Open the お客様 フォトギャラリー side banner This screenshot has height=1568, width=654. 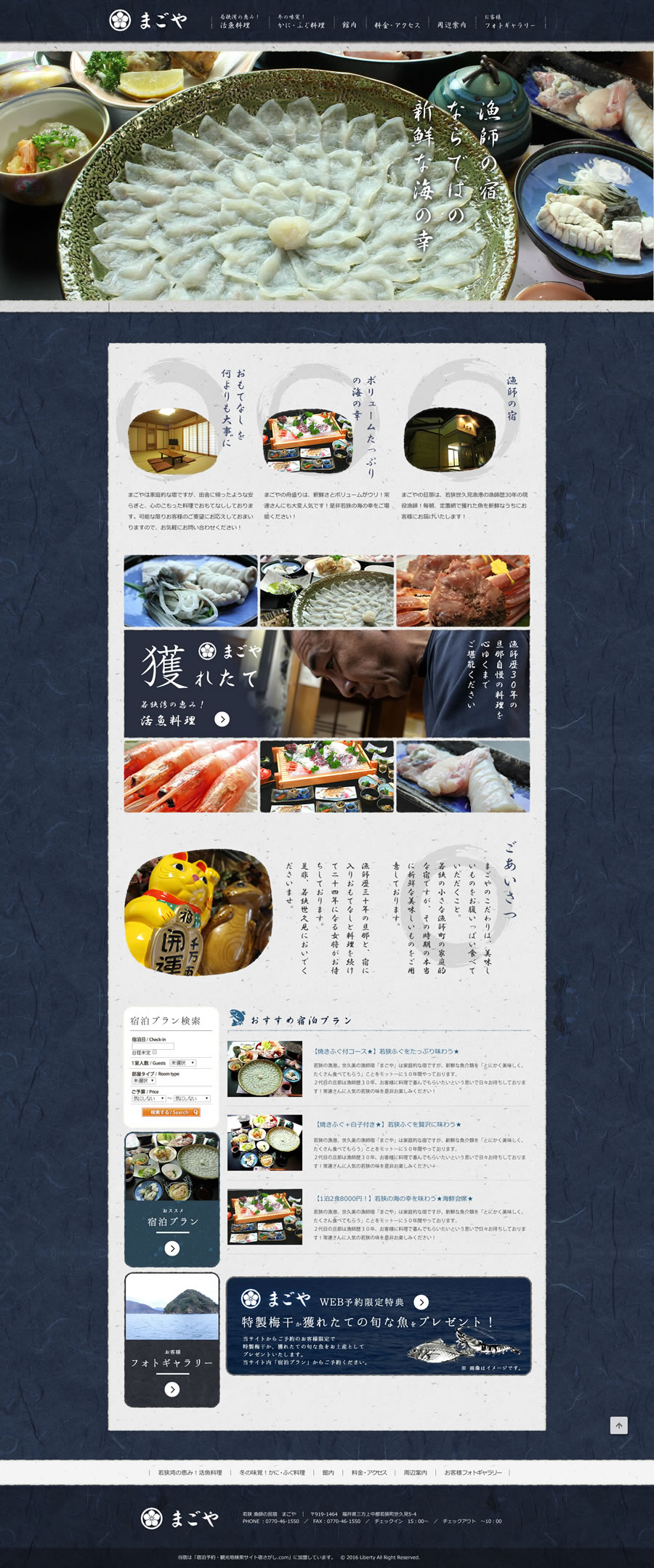(171, 1340)
